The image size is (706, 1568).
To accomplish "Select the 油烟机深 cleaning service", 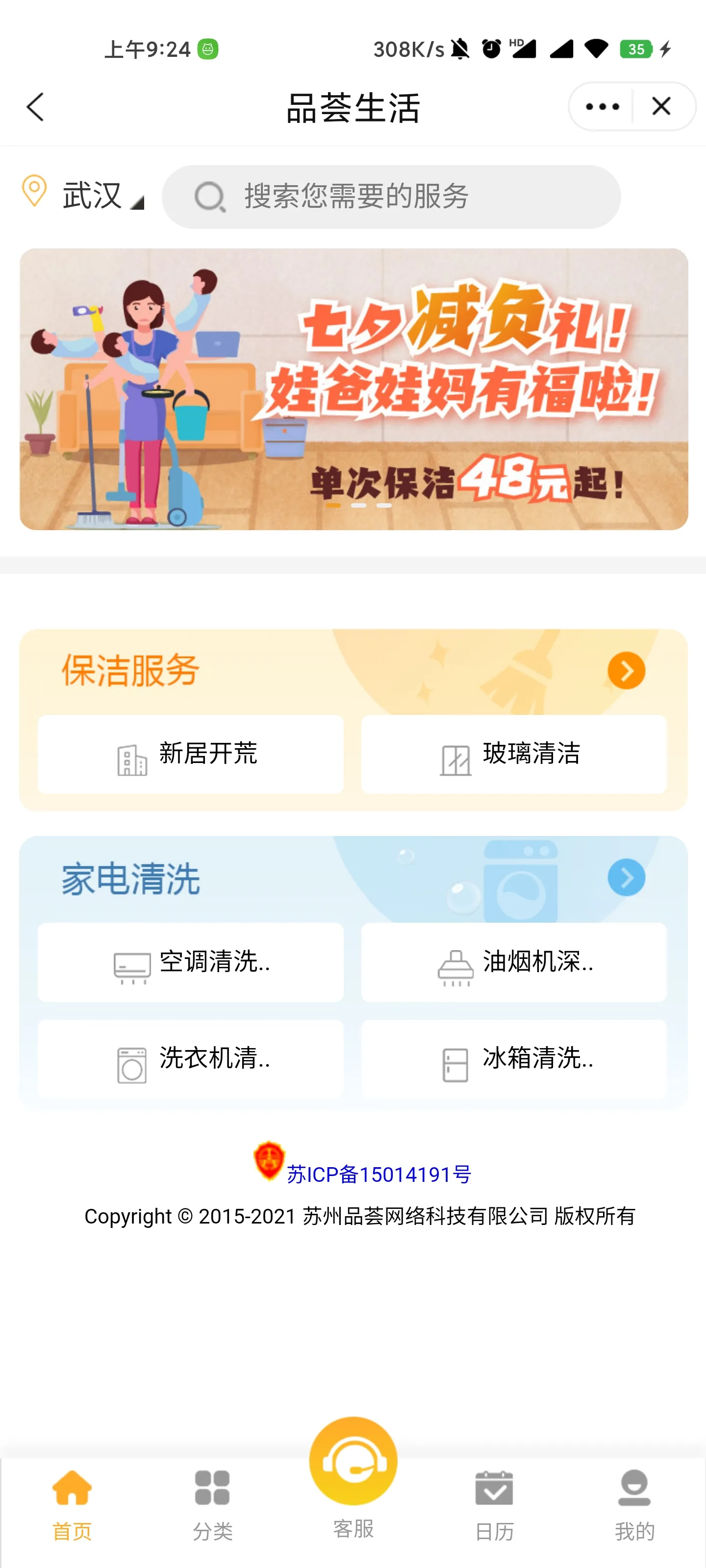I will click(x=513, y=962).
